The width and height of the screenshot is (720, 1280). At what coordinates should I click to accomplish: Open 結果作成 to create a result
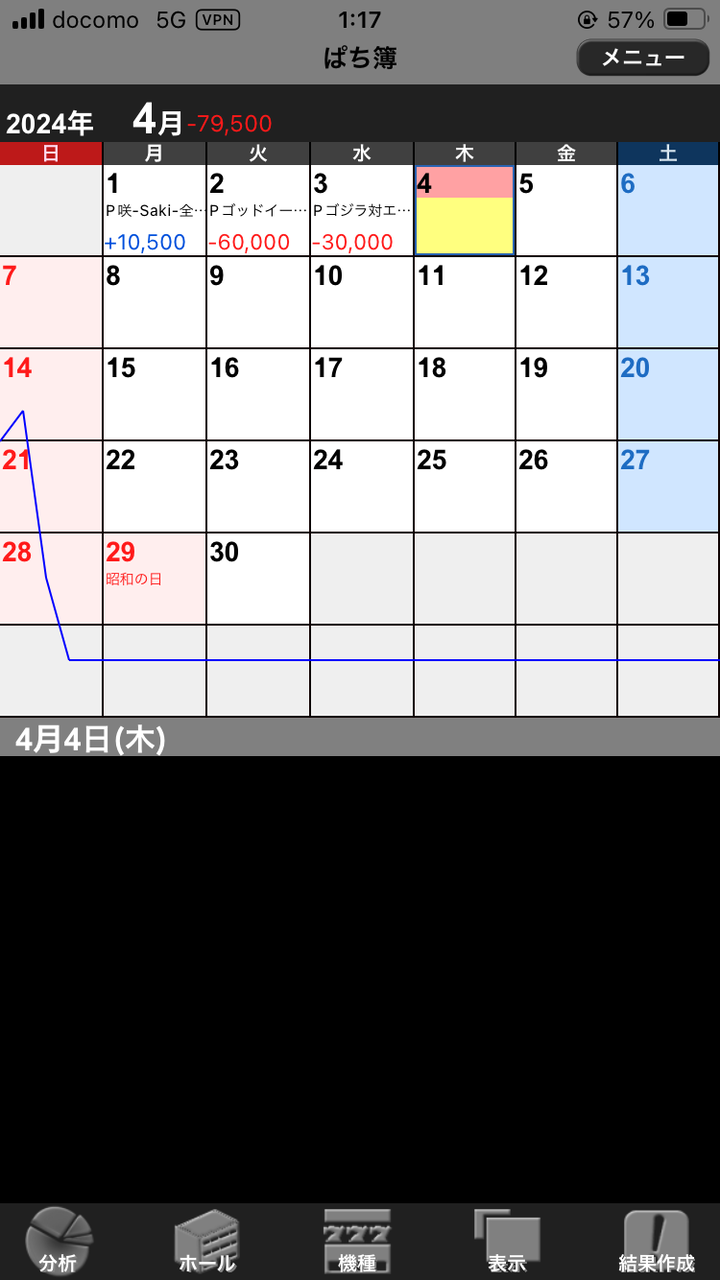pyautogui.click(x=656, y=1240)
